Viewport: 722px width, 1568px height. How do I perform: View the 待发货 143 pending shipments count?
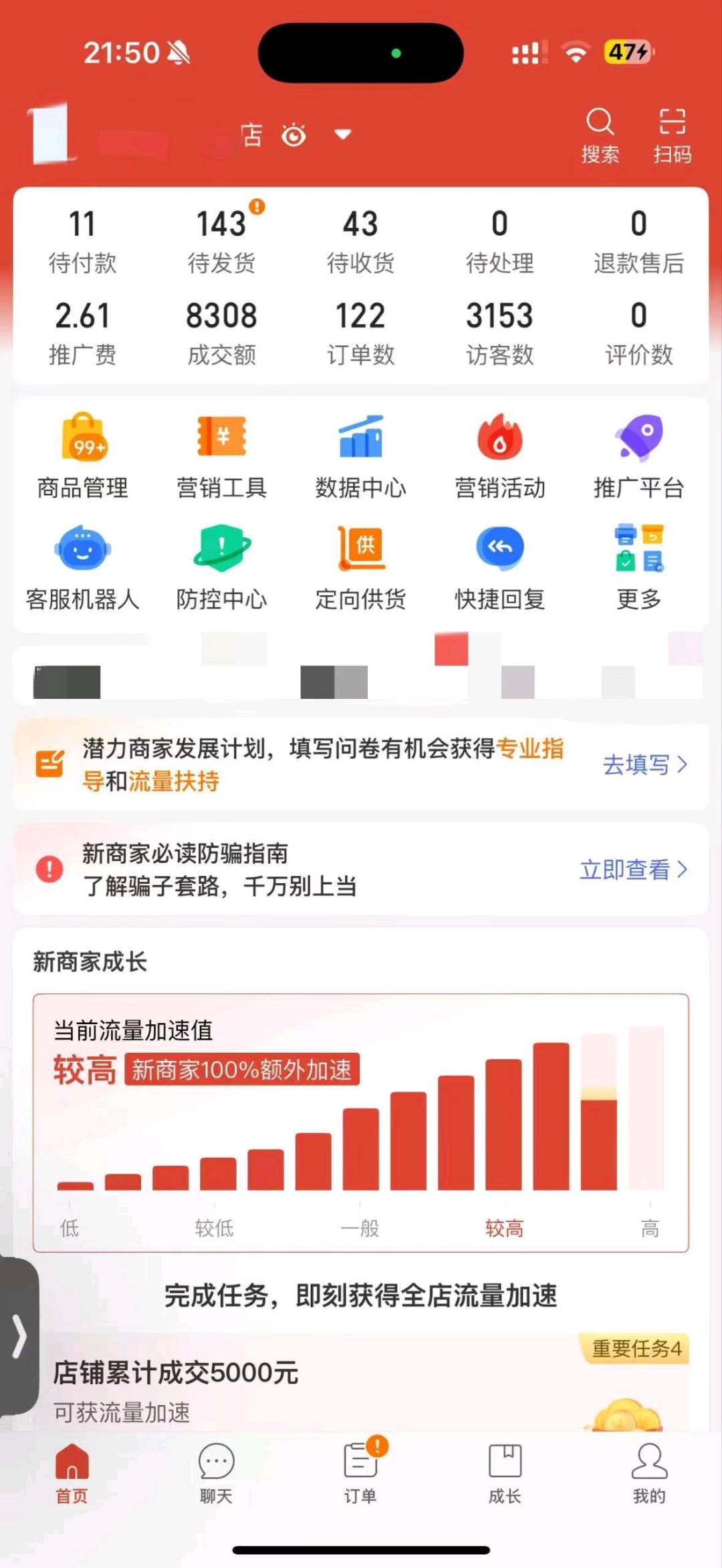[223, 242]
